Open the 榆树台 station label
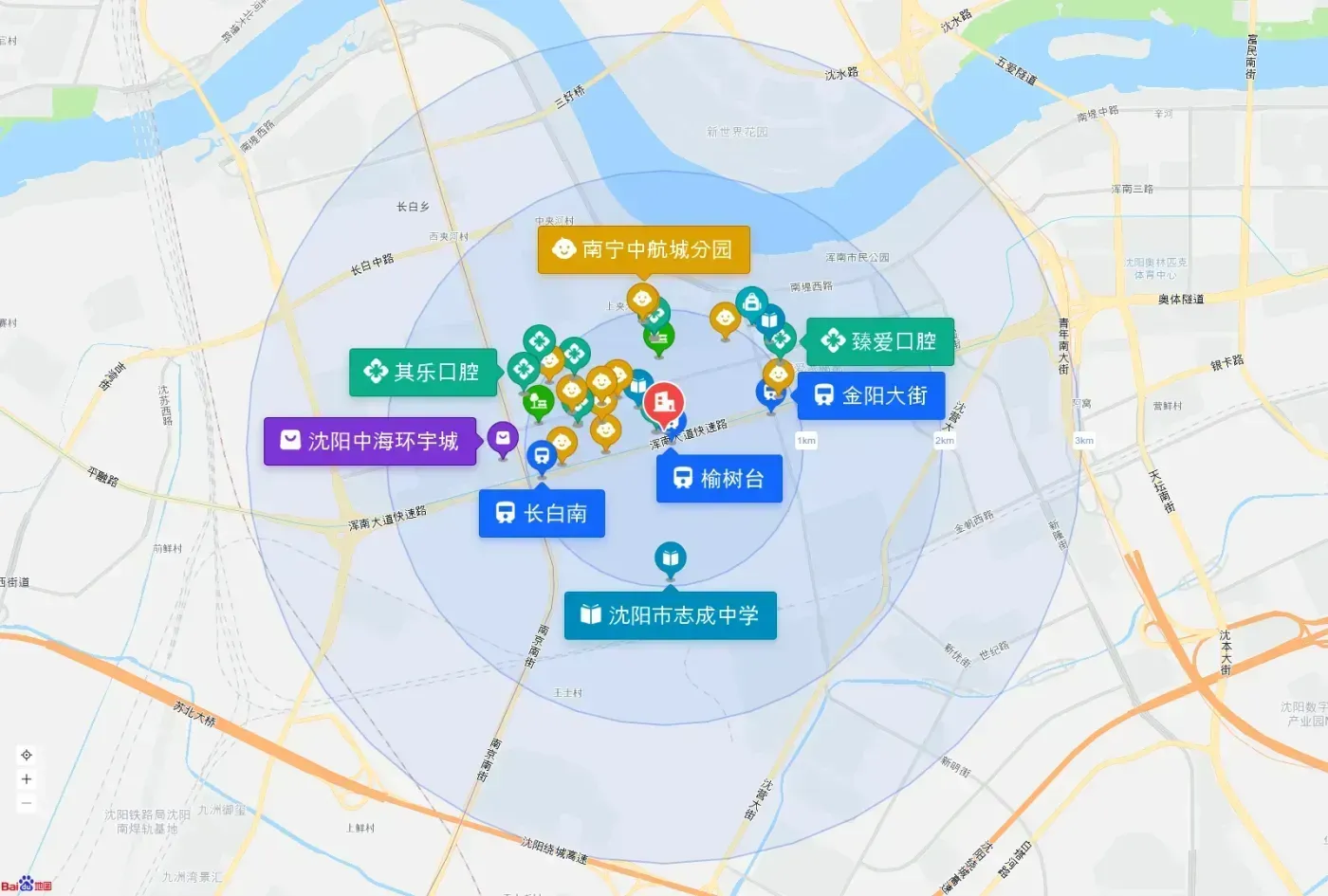The image size is (1328, 896). [x=719, y=479]
